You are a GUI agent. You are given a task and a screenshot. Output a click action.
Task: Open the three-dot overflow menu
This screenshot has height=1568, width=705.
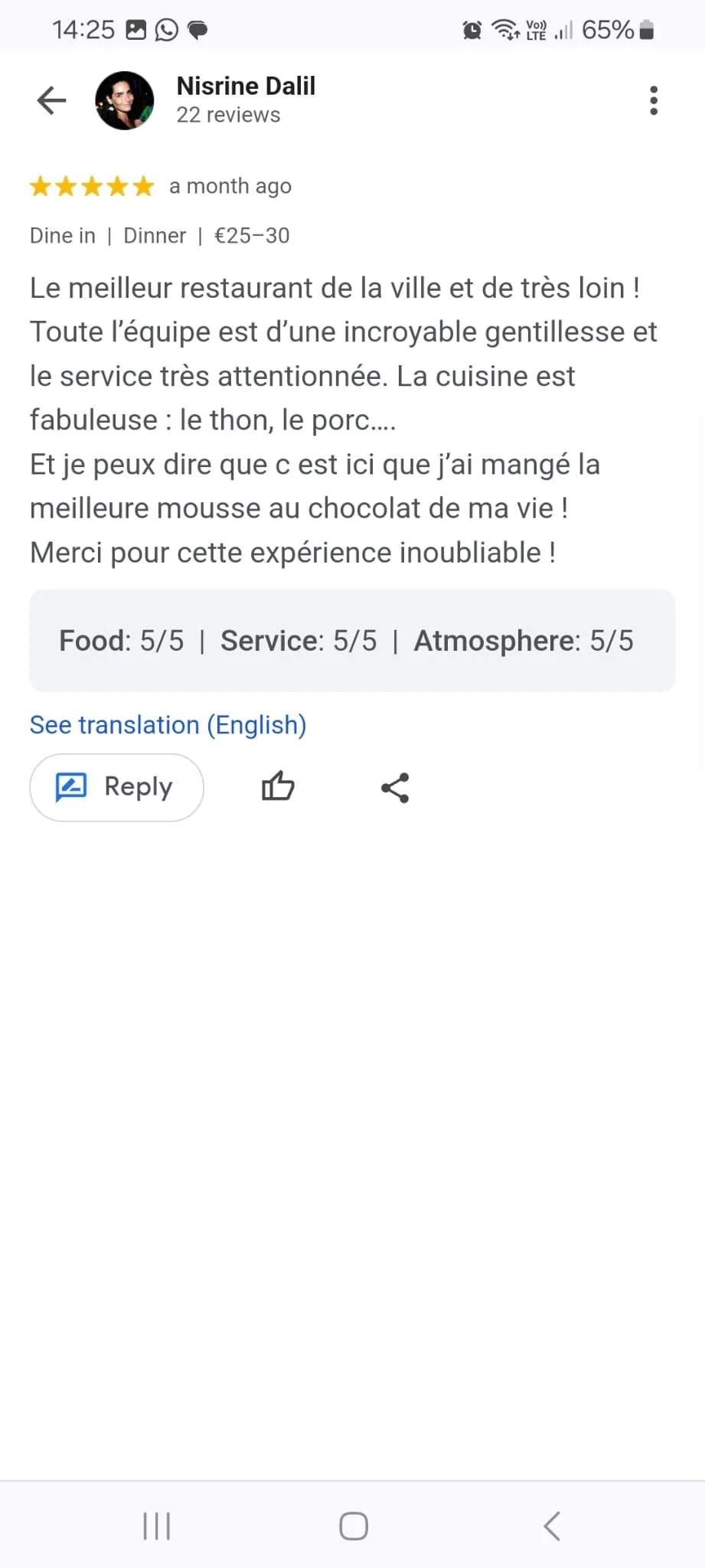[653, 100]
